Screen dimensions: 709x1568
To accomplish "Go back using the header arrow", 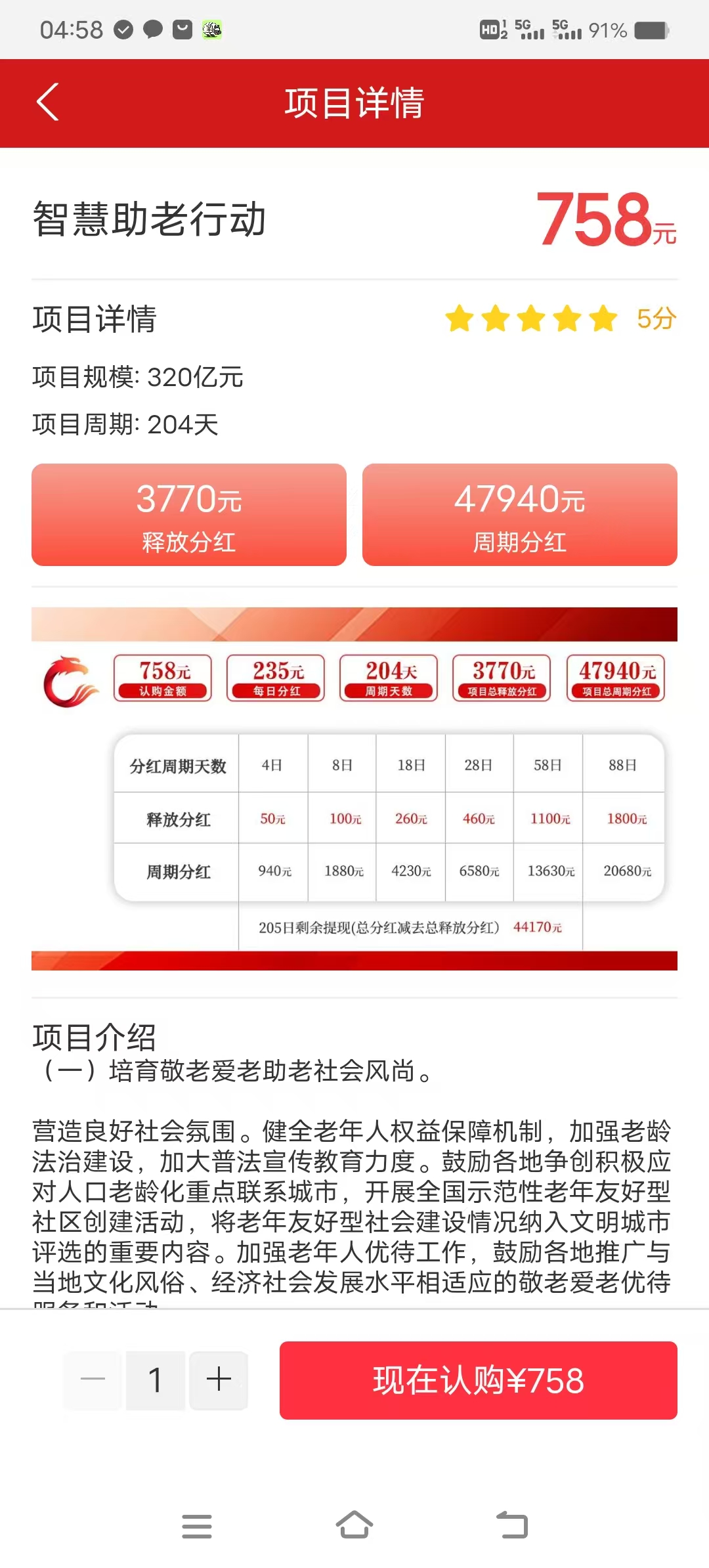I will [x=48, y=102].
